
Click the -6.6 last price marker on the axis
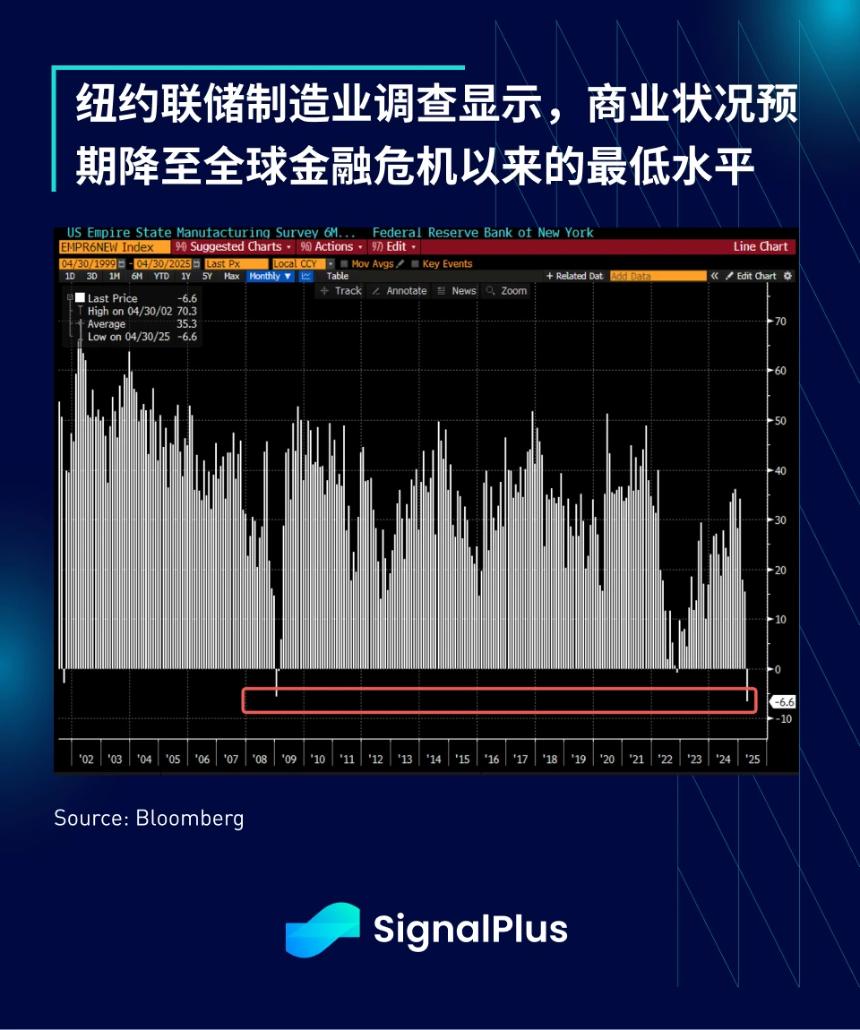click(784, 703)
